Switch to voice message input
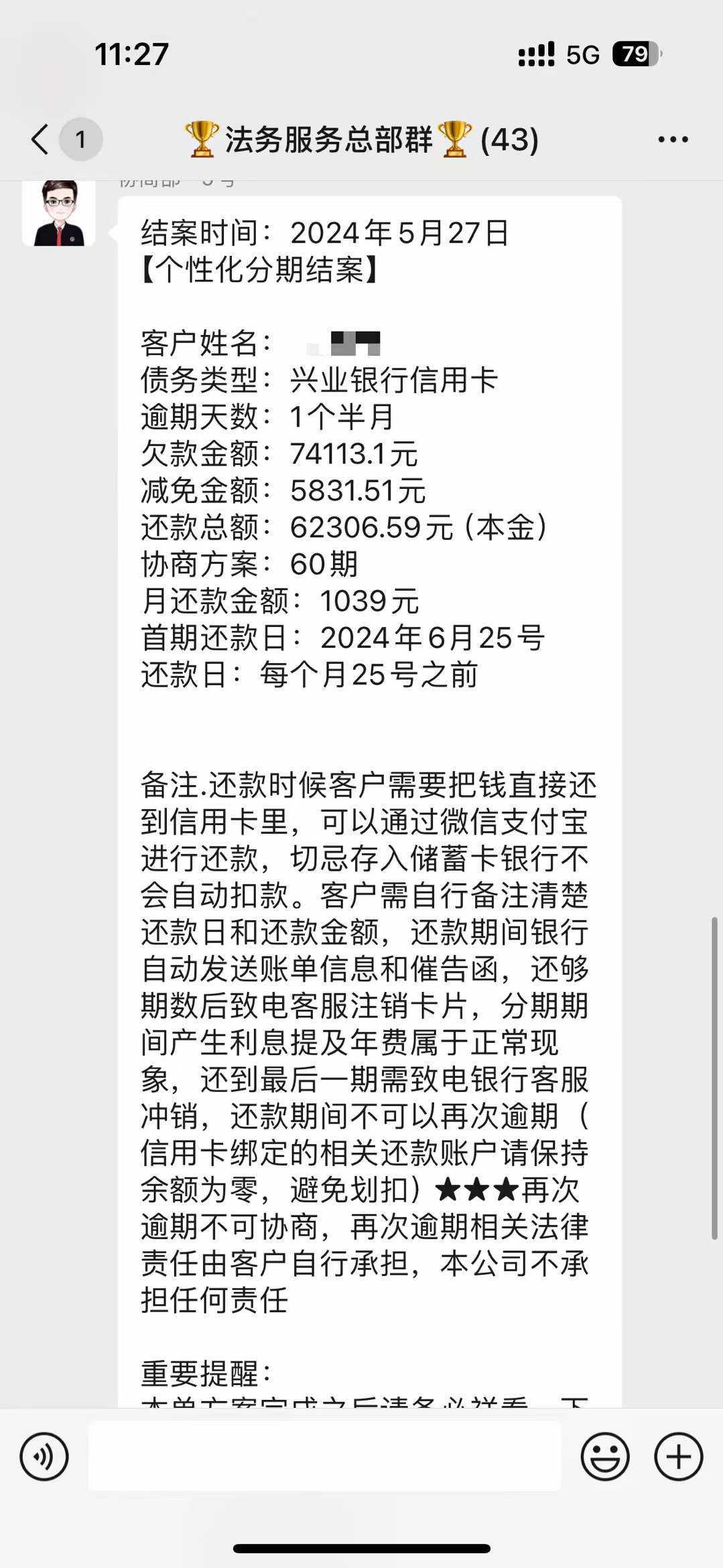This screenshot has width=723, height=1568. 44,1456
